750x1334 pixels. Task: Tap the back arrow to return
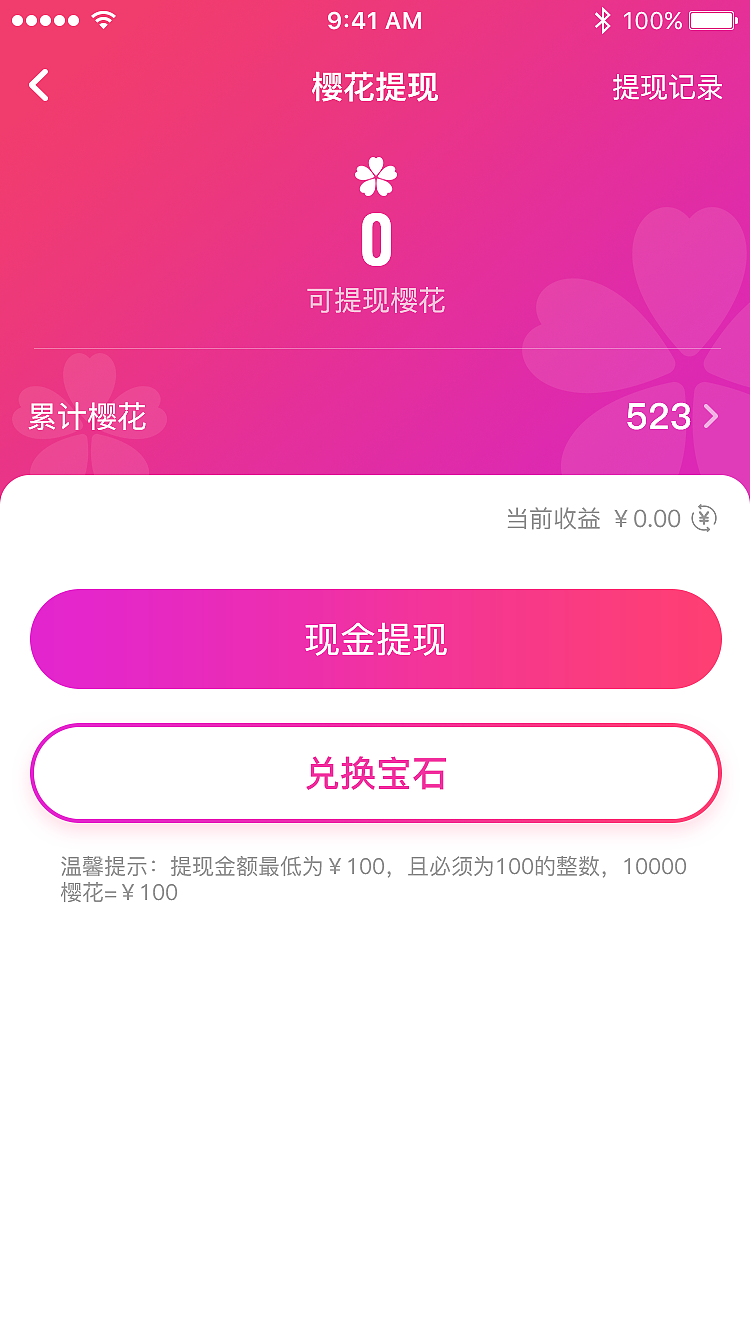coord(38,85)
